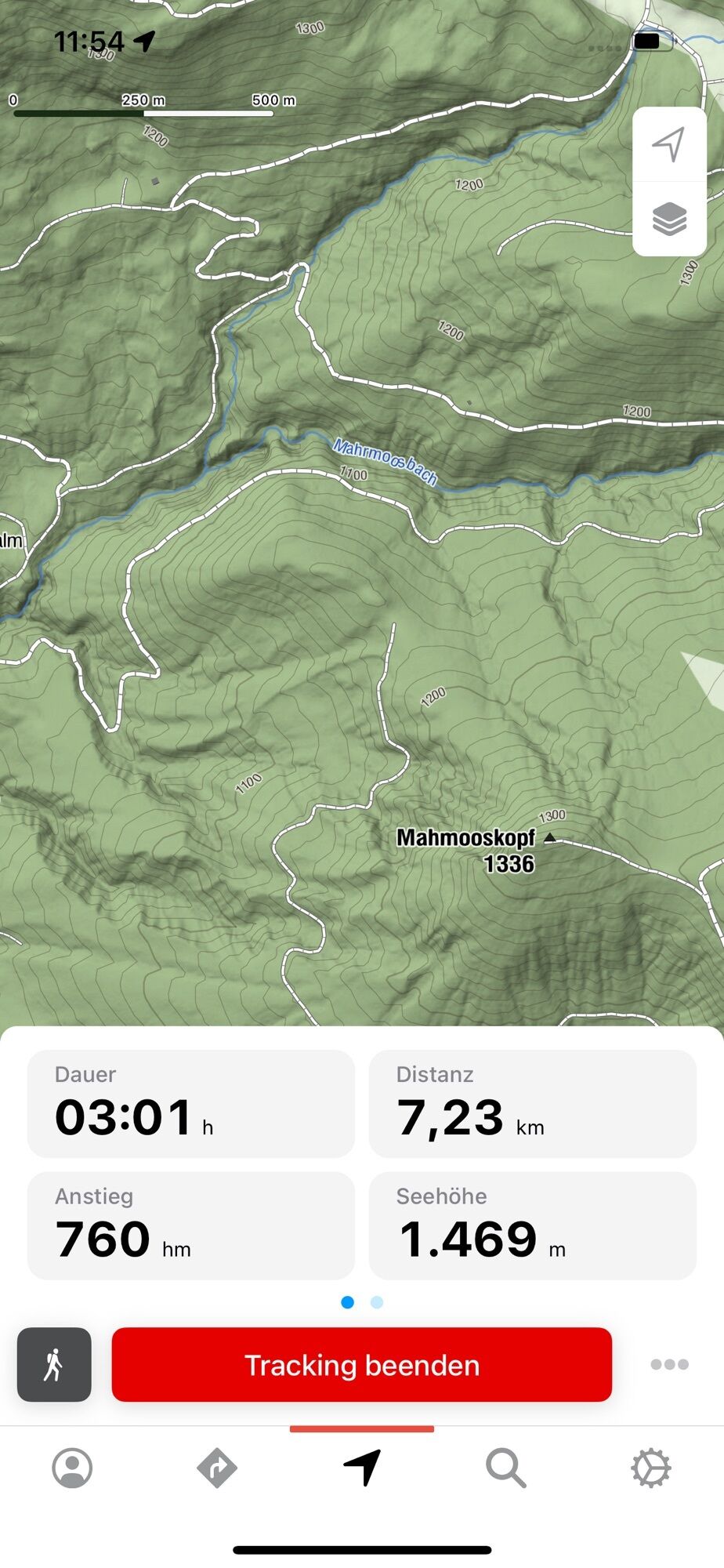
Task: Open the settings gear tab
Action: (x=651, y=1468)
